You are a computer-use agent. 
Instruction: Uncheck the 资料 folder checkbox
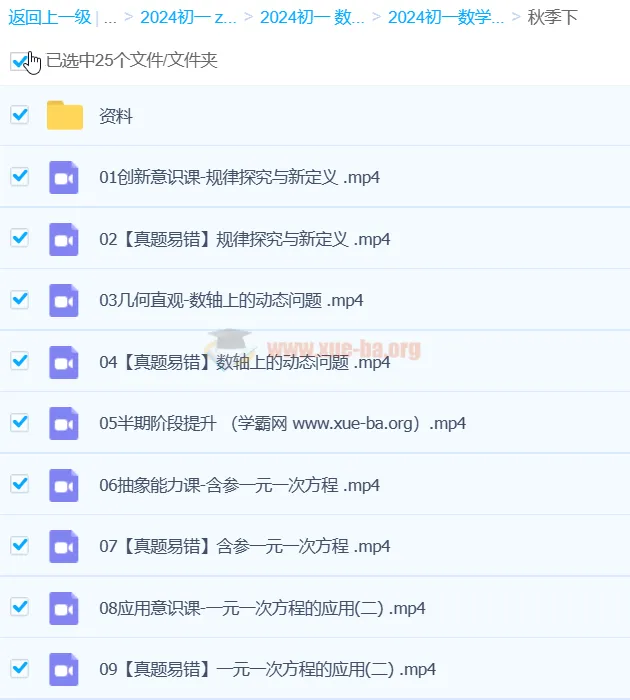click(19, 115)
